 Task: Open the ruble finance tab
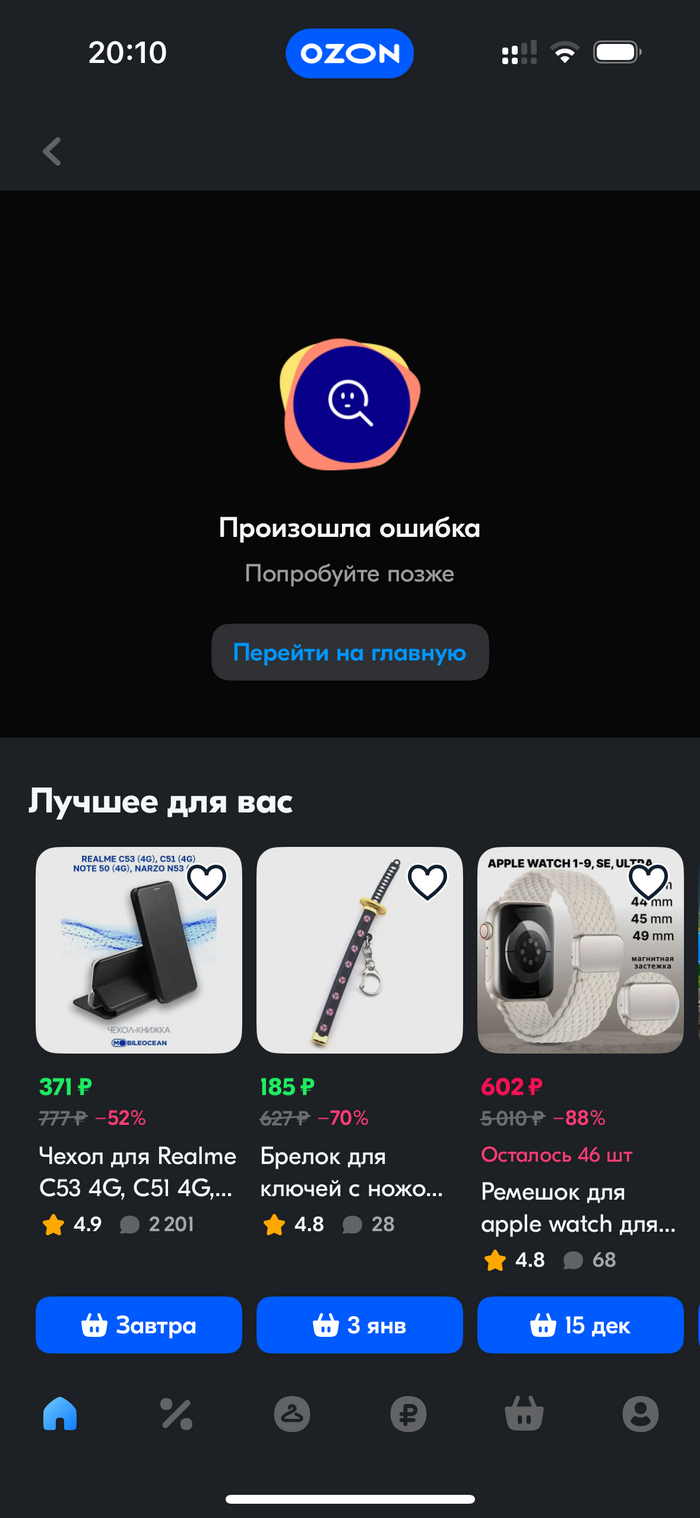pos(408,1414)
